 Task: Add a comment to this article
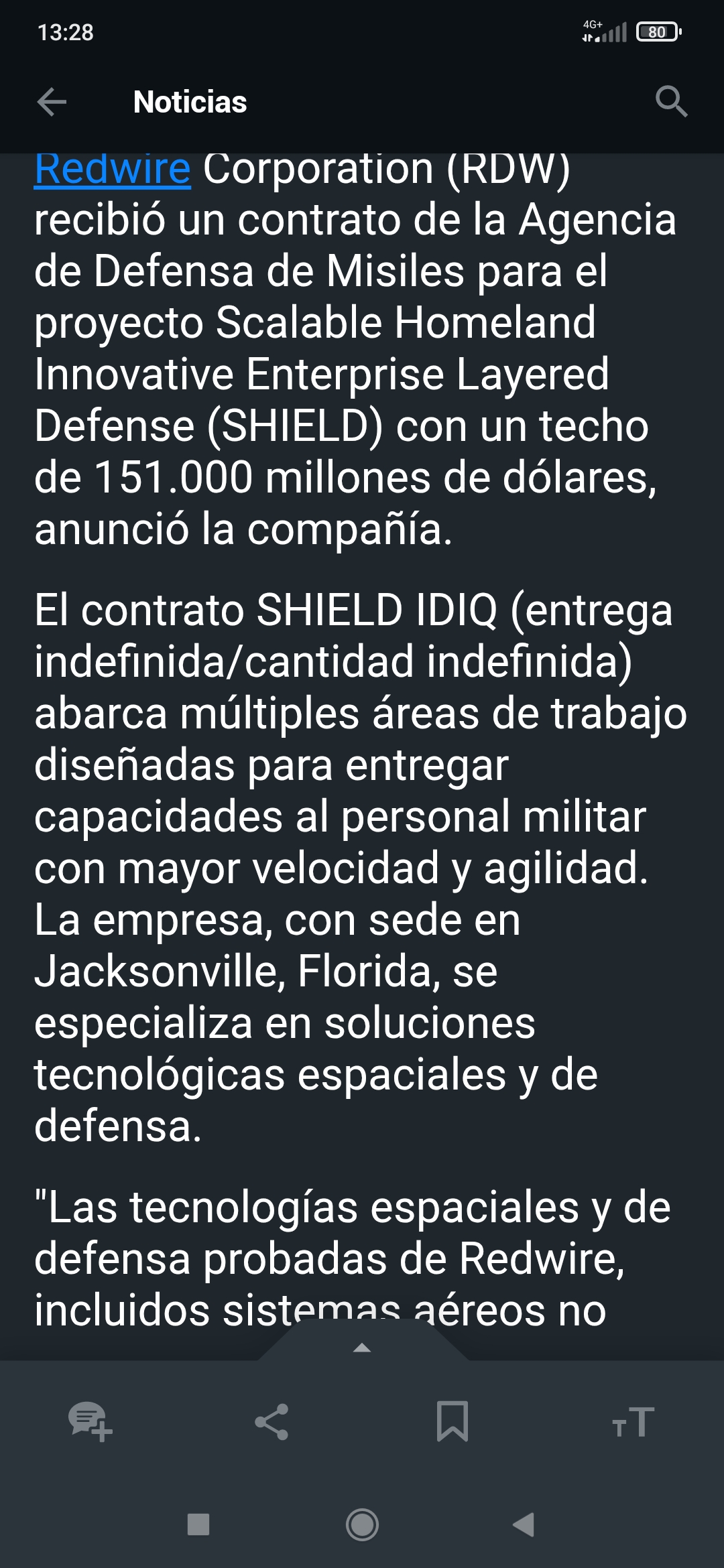pos(90,1421)
